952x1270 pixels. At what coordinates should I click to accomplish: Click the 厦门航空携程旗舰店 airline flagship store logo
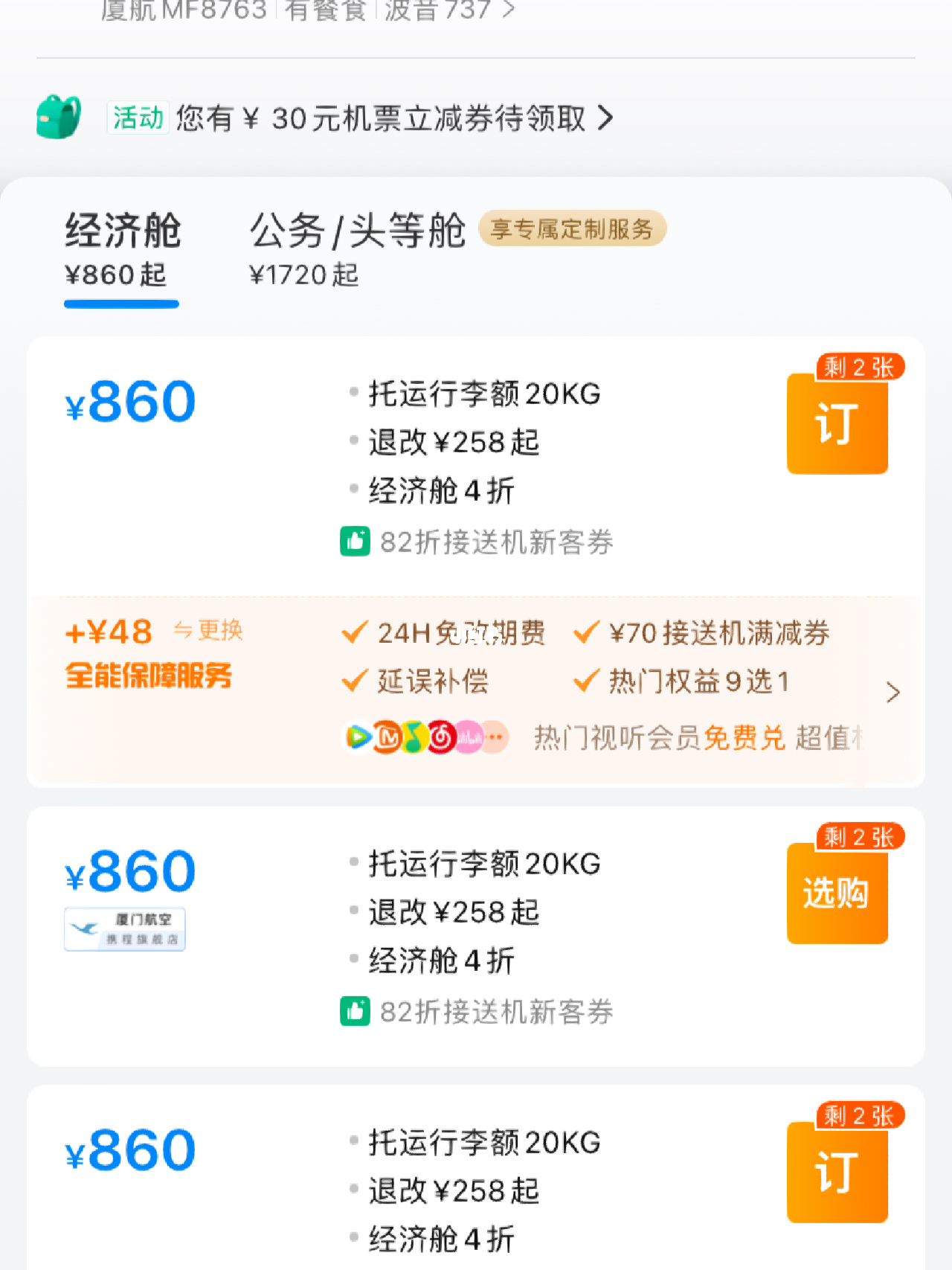click(123, 928)
